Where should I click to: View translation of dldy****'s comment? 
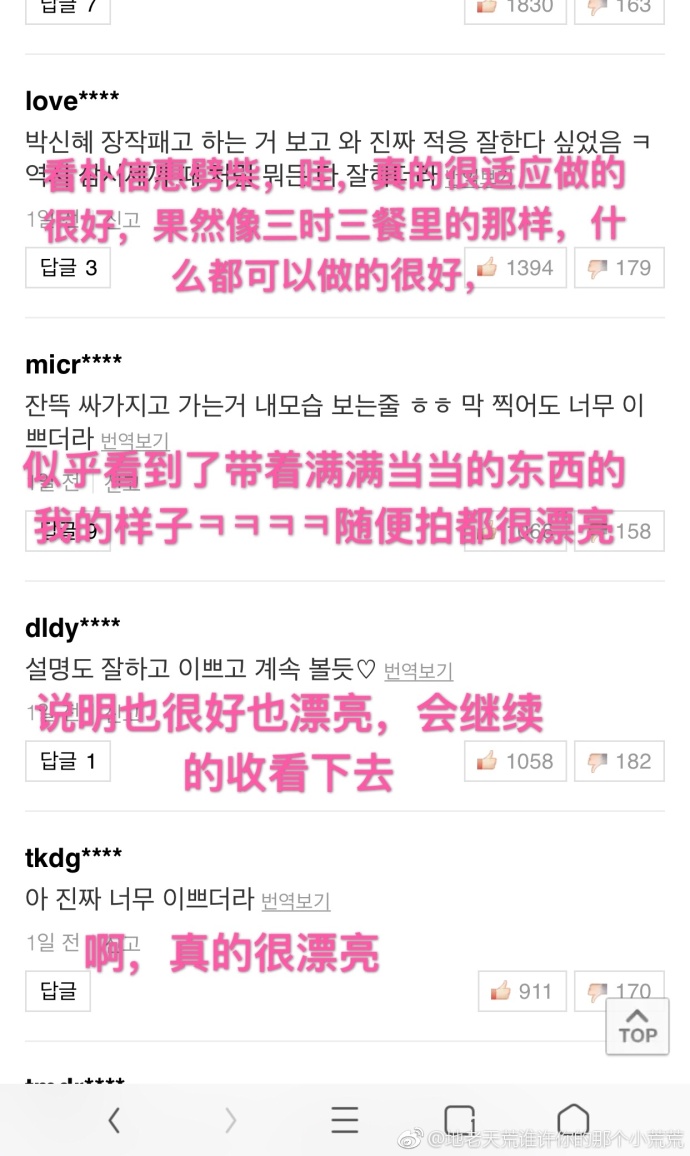tap(419, 670)
